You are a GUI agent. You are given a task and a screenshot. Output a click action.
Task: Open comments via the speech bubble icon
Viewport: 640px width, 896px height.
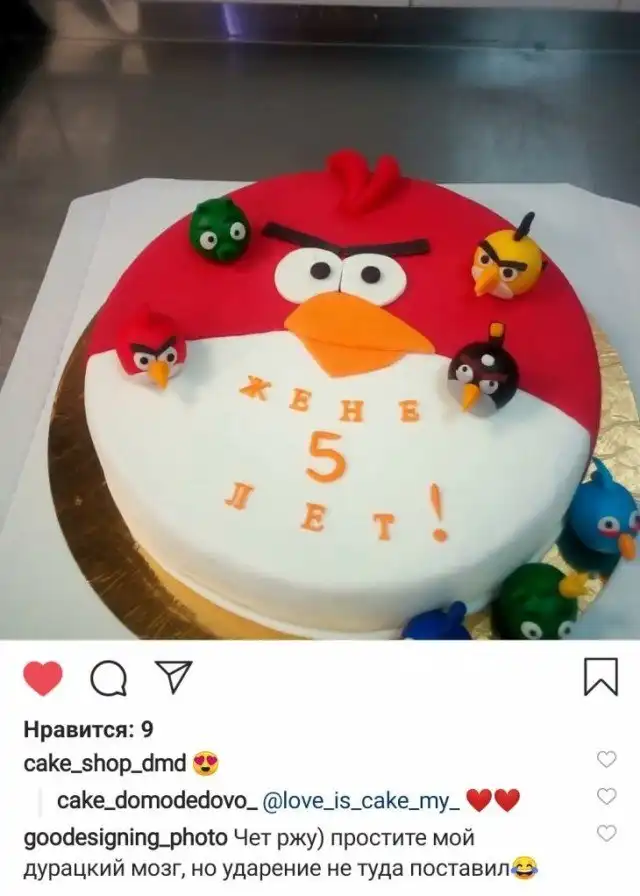pos(108,680)
